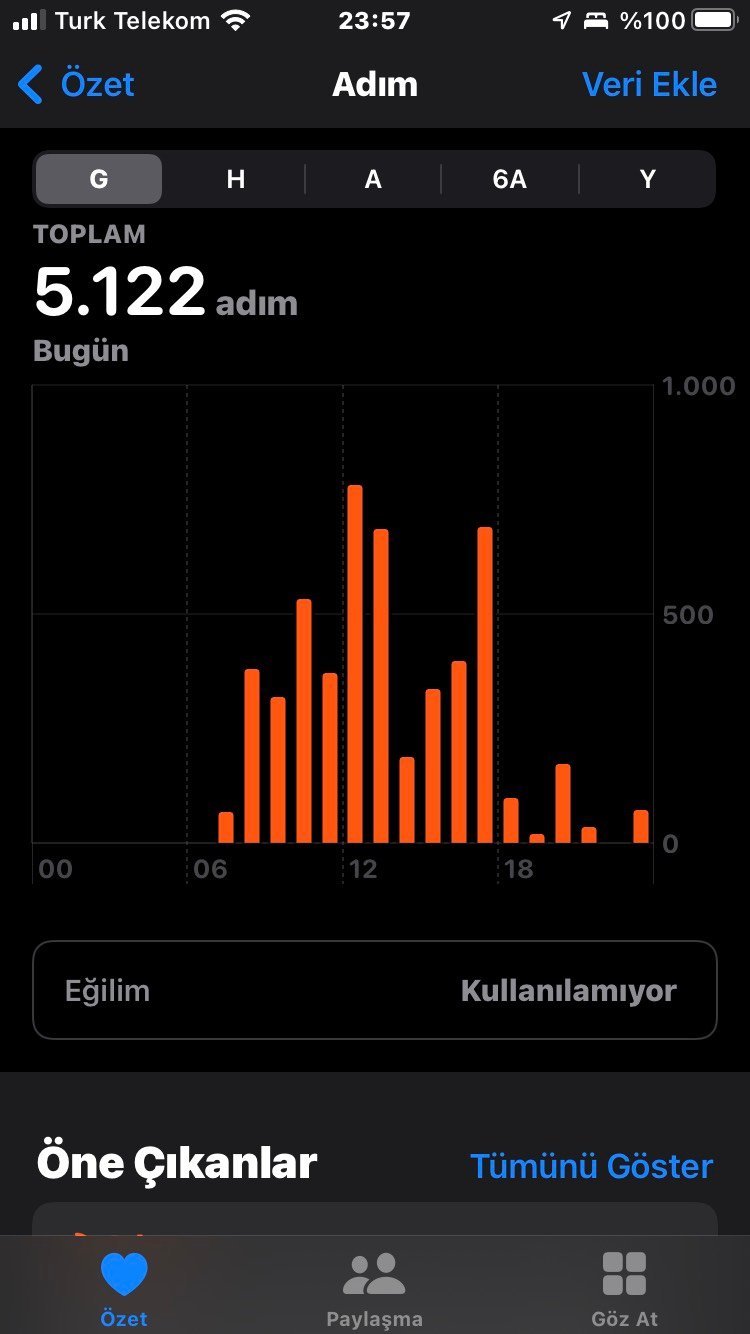Select the G daily view segment

click(x=99, y=179)
